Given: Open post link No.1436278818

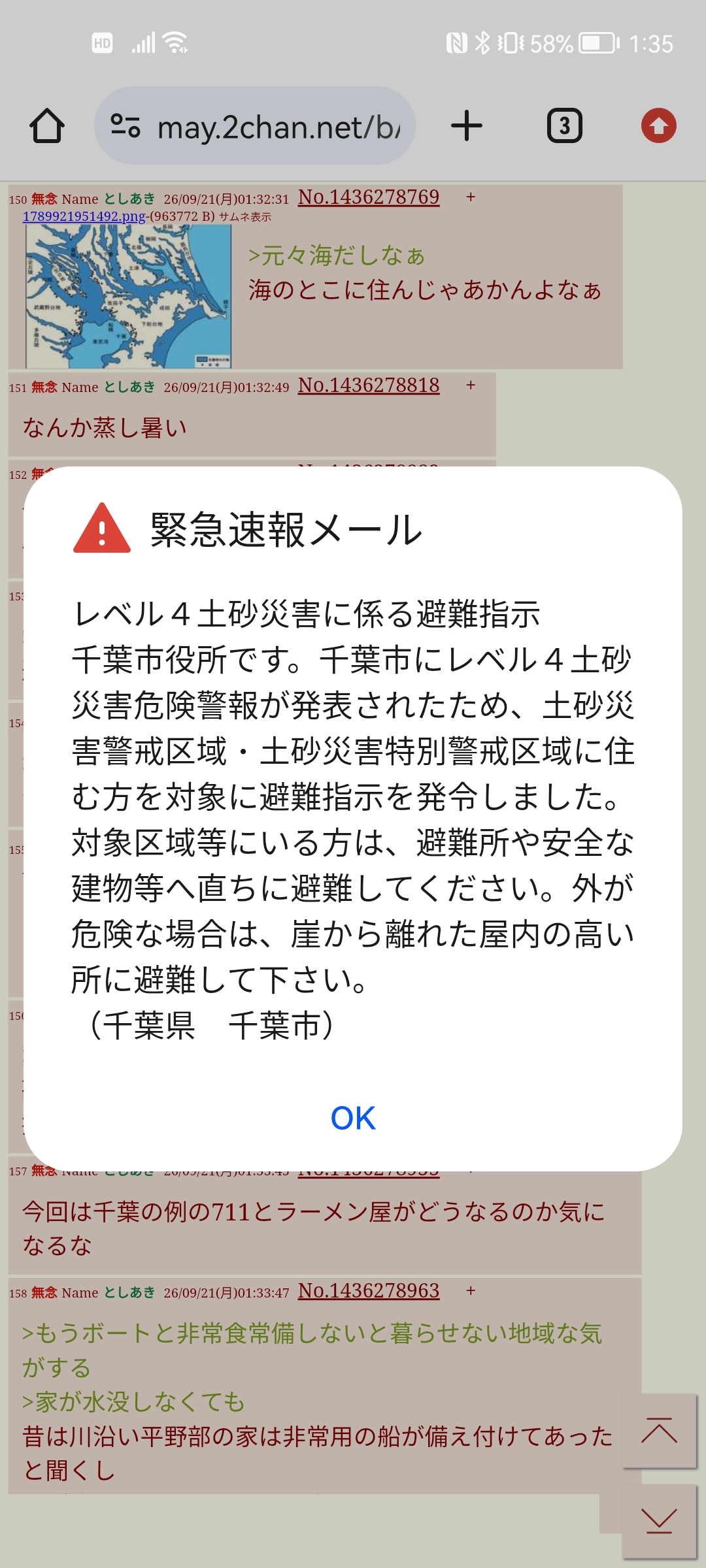Looking at the screenshot, I should click(x=369, y=385).
